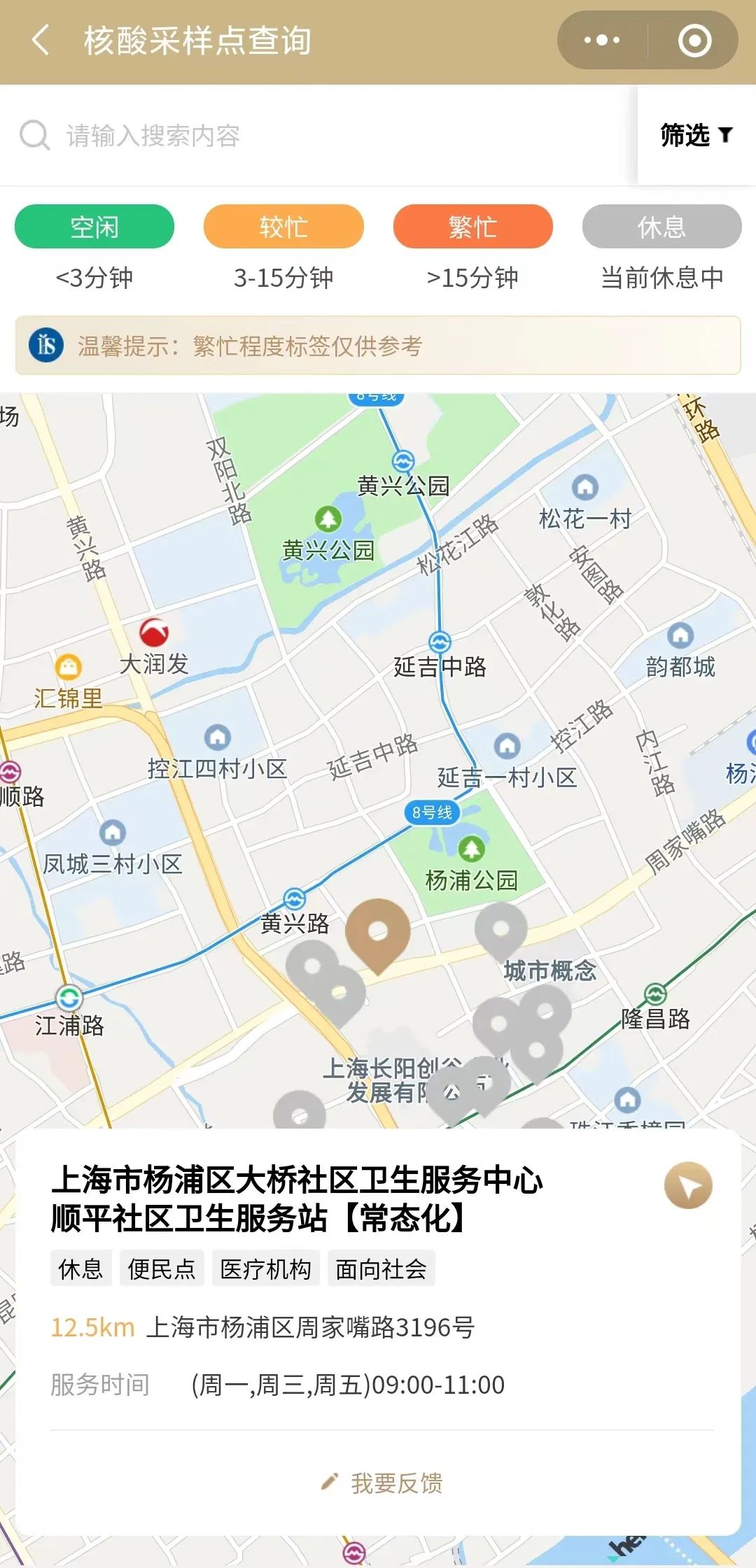Select the green 空闲 status chip
The image size is (756, 1568).
pos(94,227)
